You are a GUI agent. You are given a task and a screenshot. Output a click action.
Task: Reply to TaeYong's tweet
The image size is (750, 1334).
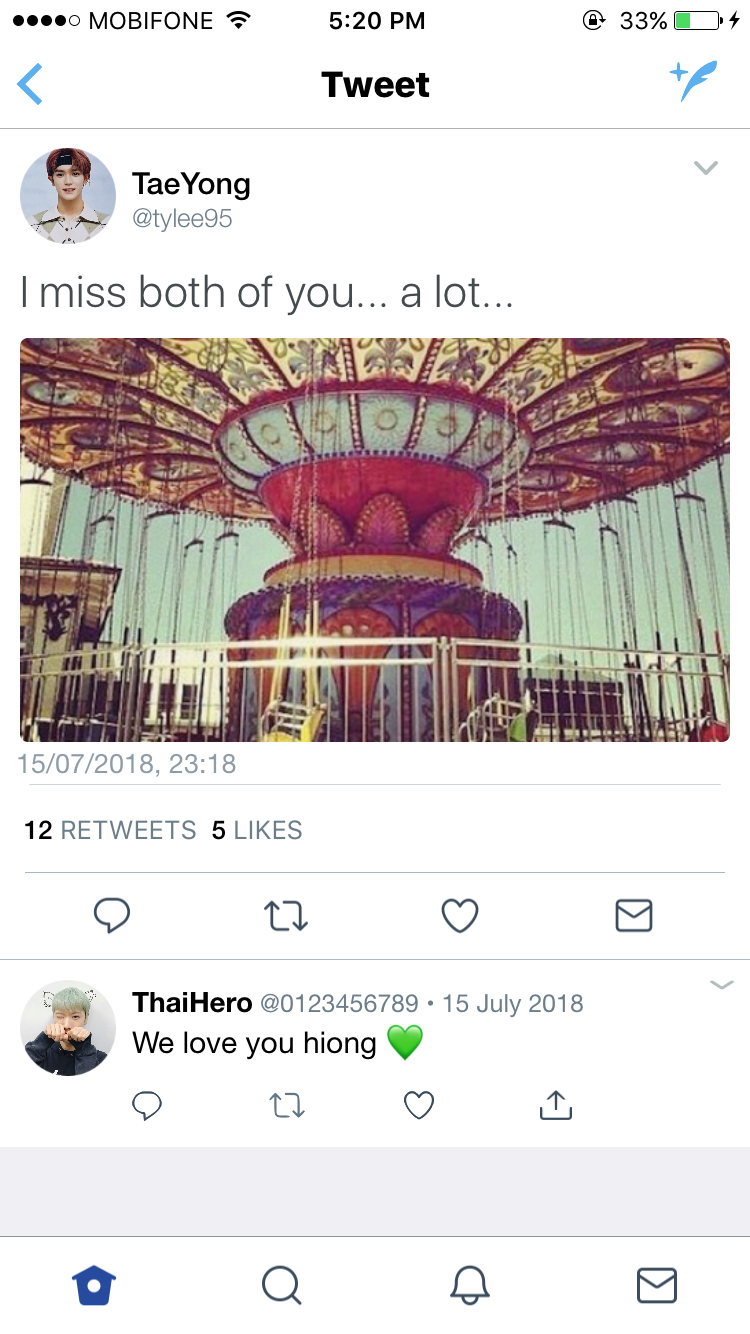click(112, 915)
